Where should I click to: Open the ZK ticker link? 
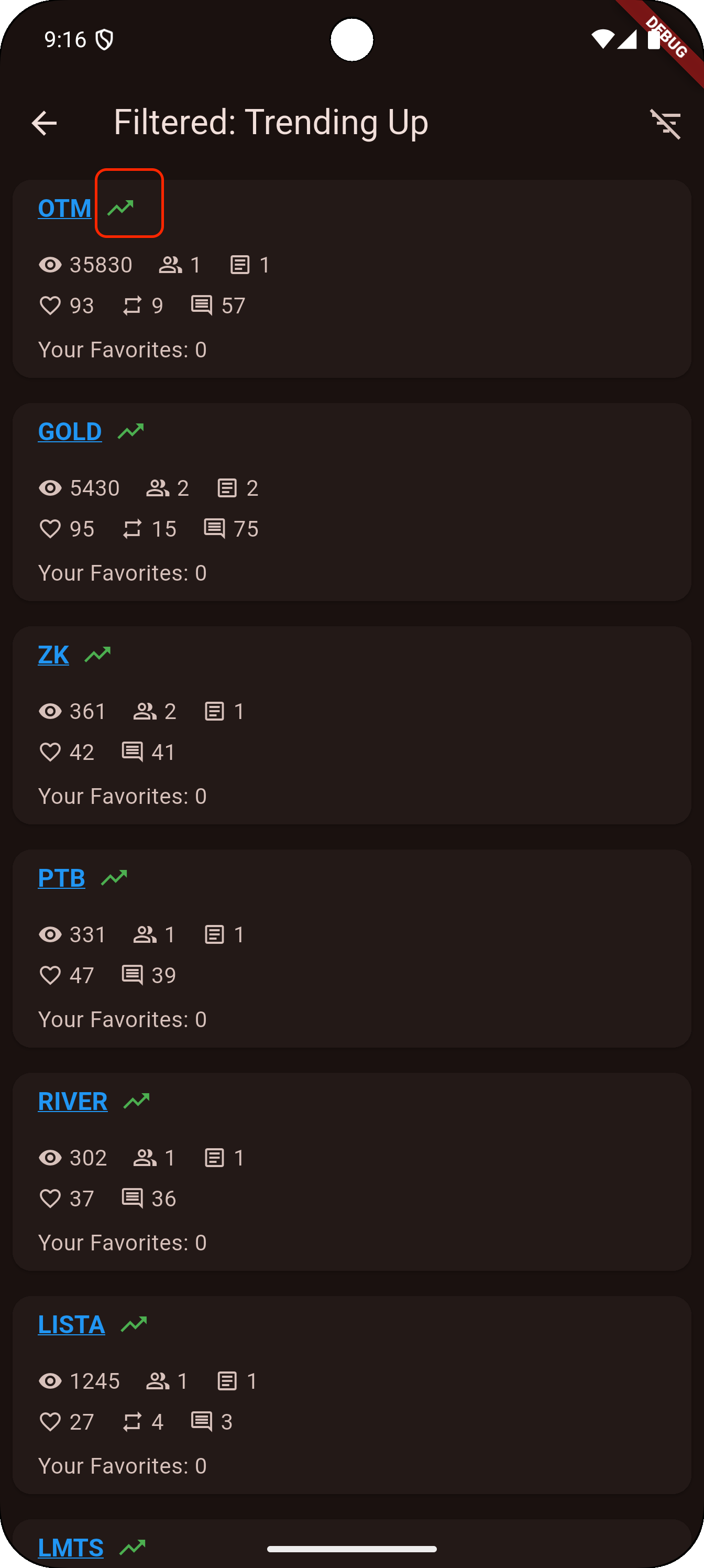coord(53,655)
